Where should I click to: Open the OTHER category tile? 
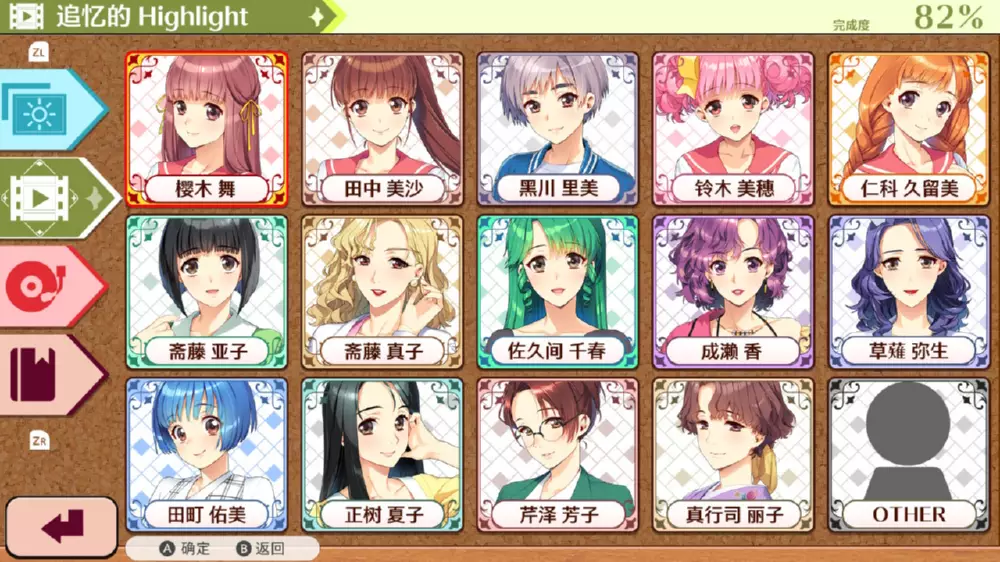908,455
